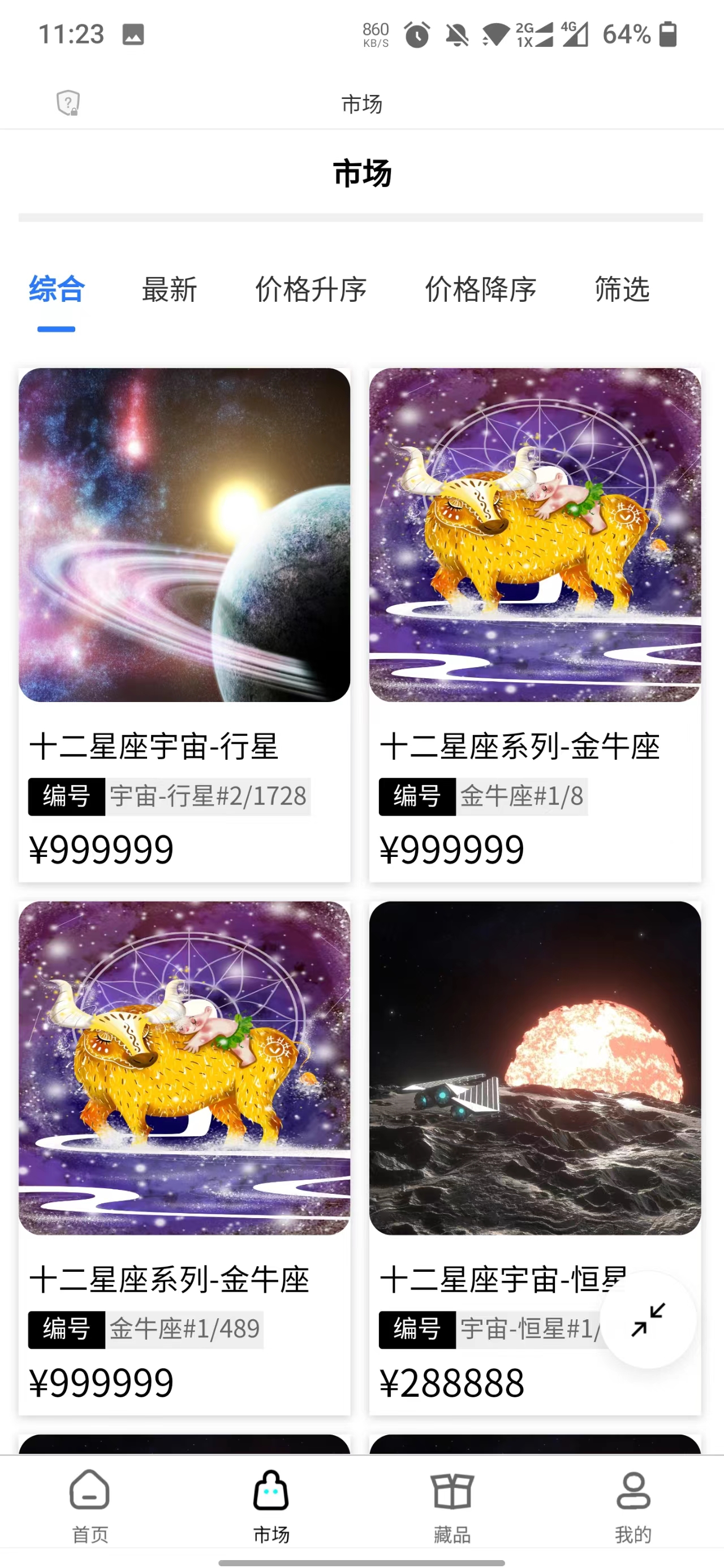Image resolution: width=724 pixels, height=1568 pixels.
Task: Open the 我的 profile tab
Action: click(633, 1506)
